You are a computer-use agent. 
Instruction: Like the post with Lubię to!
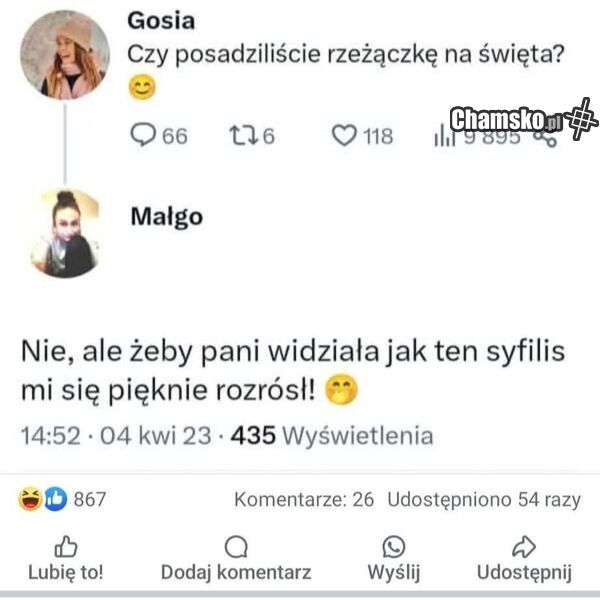[66, 558]
